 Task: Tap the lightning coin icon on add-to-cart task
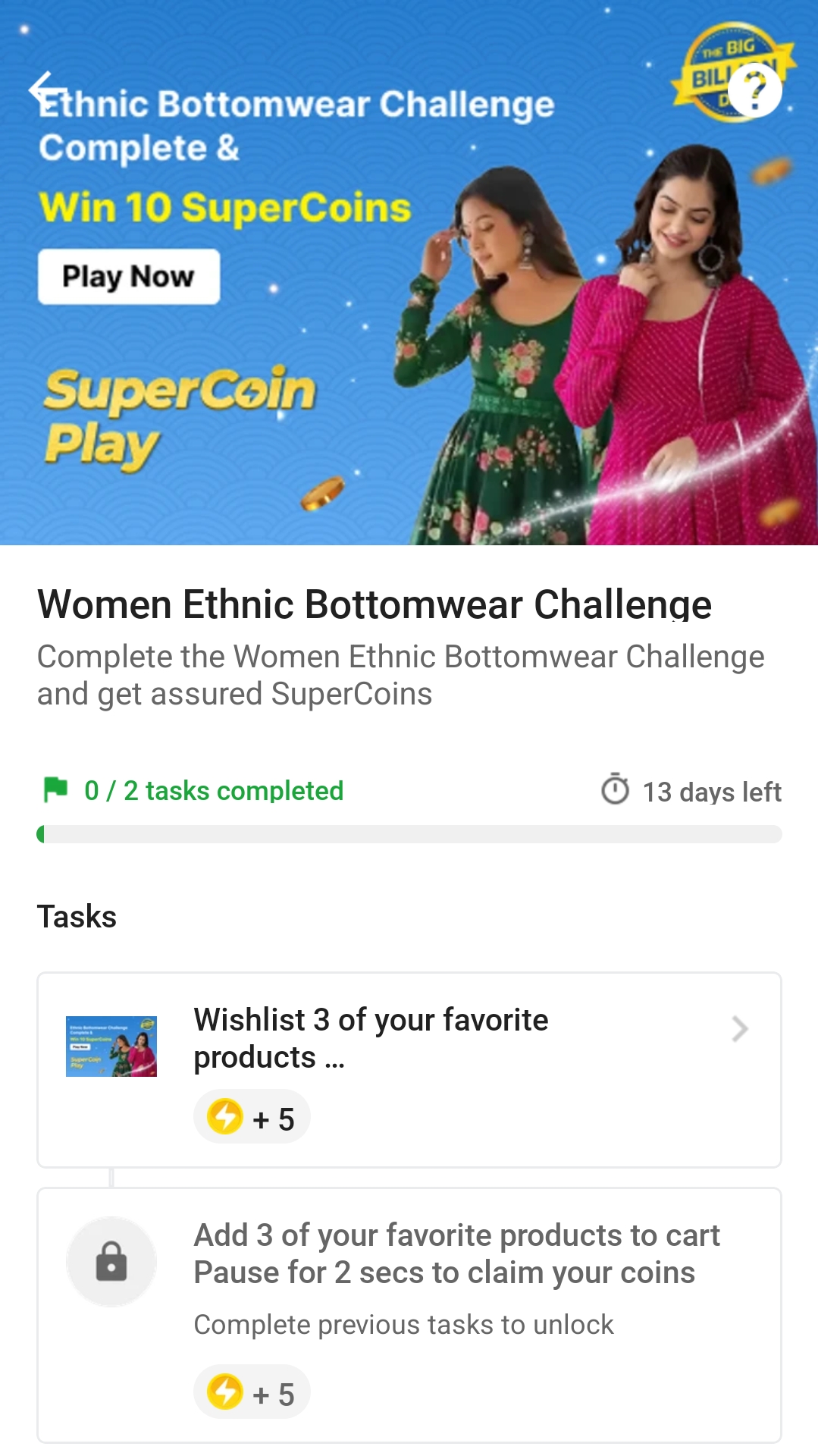click(x=226, y=1391)
